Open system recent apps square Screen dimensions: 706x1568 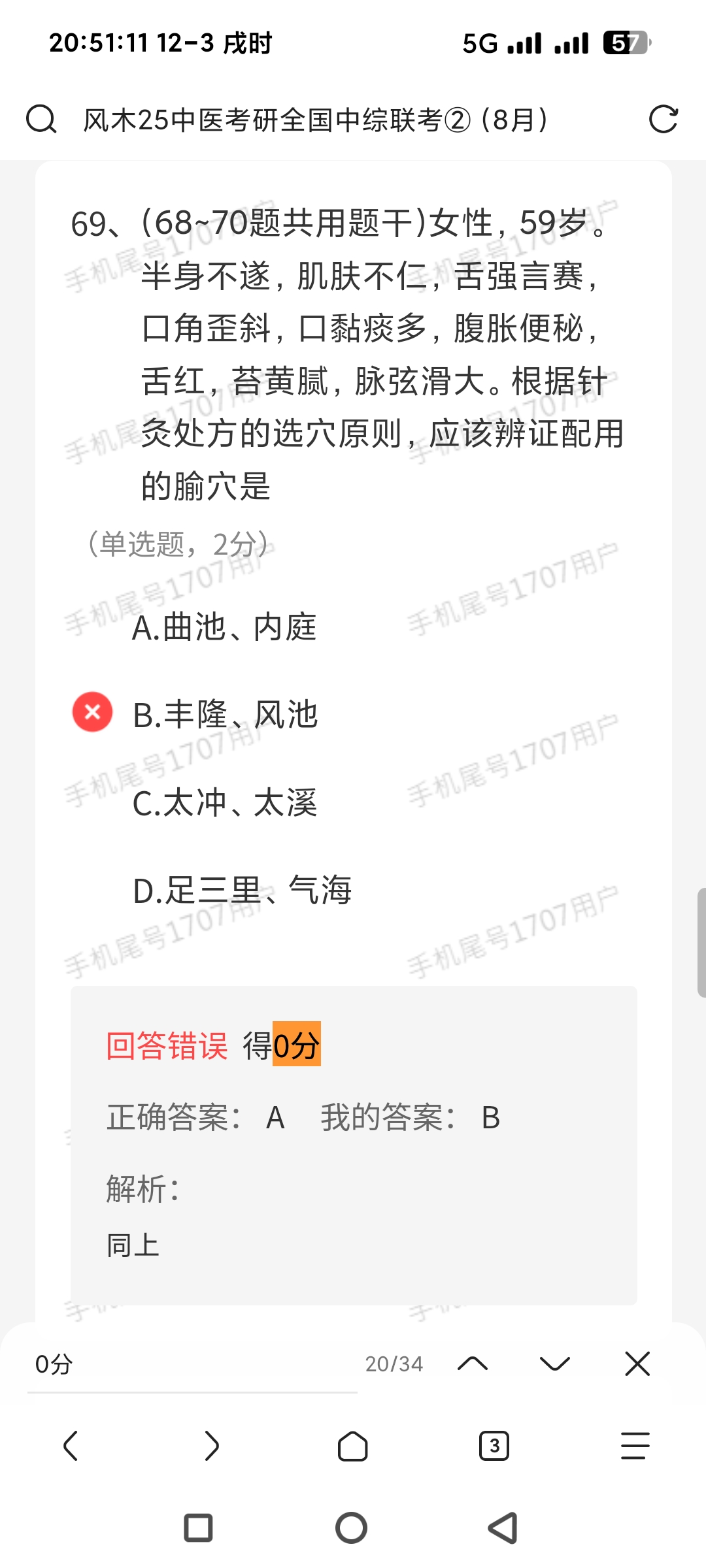199,1528
